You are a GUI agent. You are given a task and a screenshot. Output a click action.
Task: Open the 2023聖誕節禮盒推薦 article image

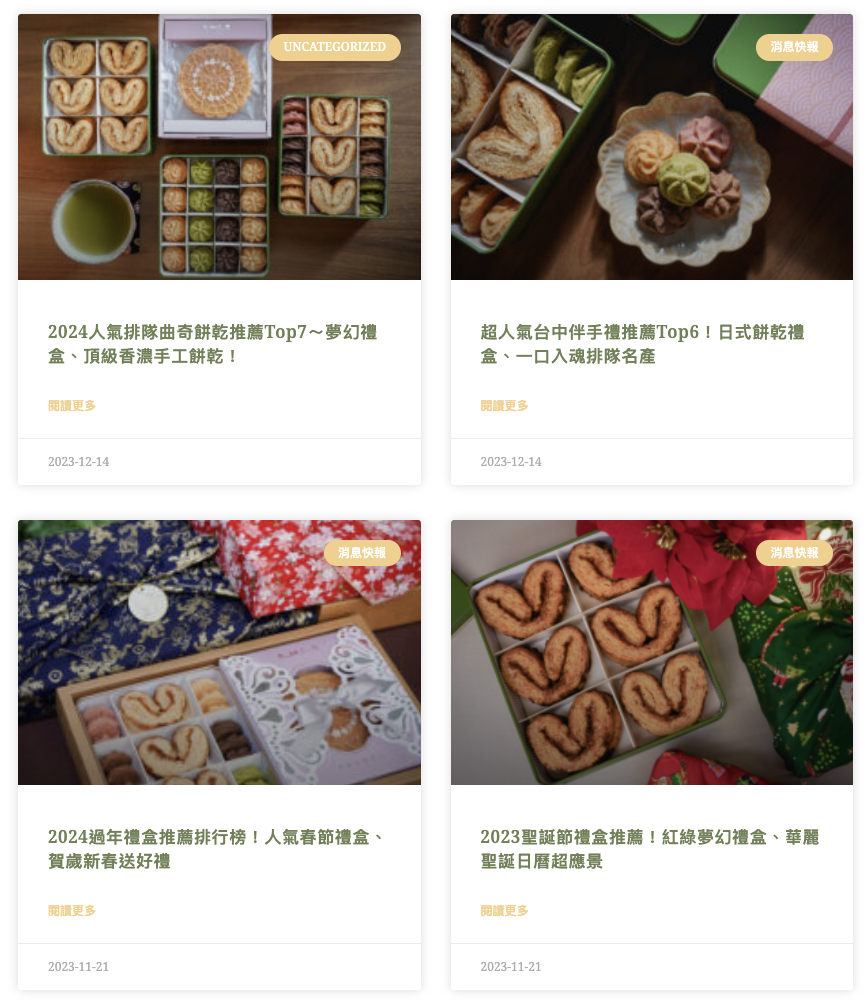point(651,665)
